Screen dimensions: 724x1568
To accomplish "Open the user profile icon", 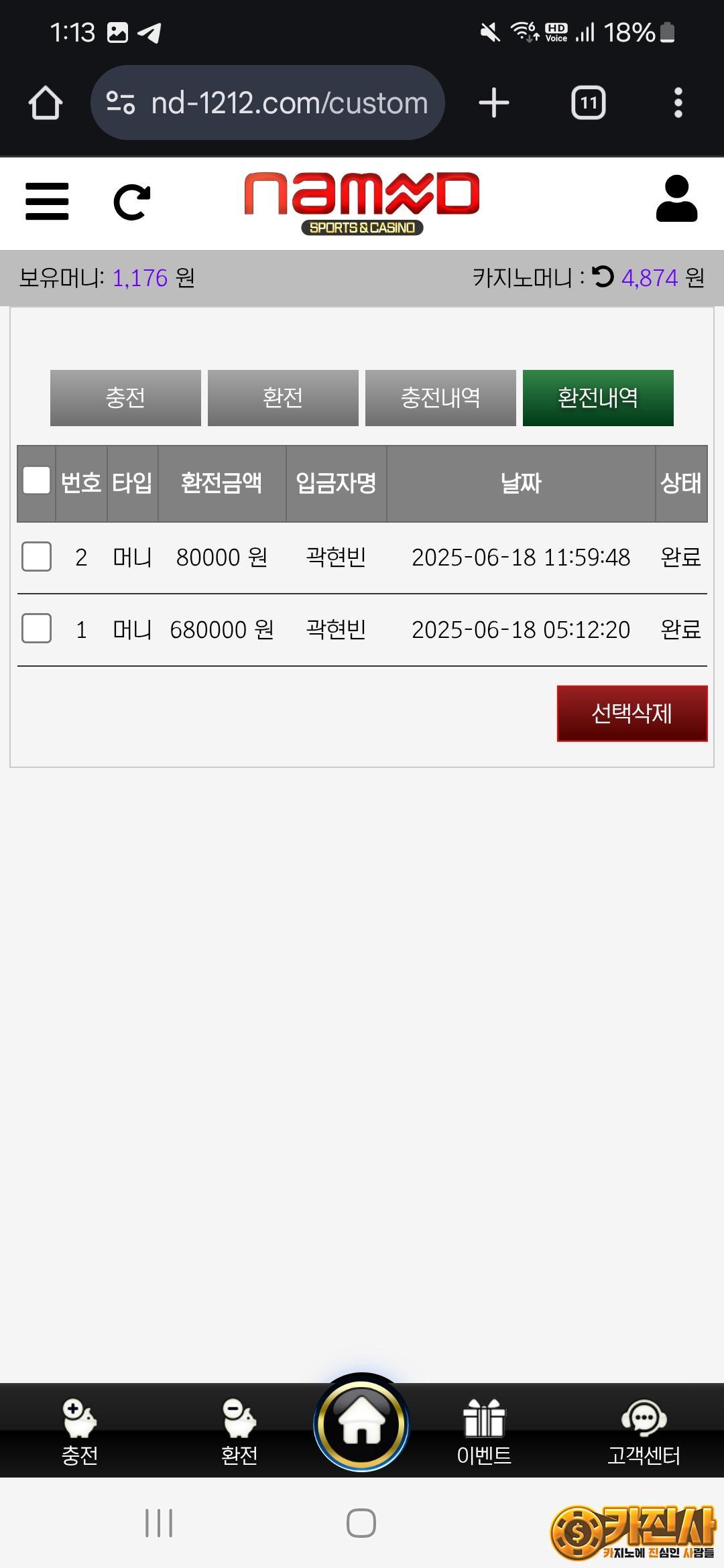I will [x=676, y=199].
